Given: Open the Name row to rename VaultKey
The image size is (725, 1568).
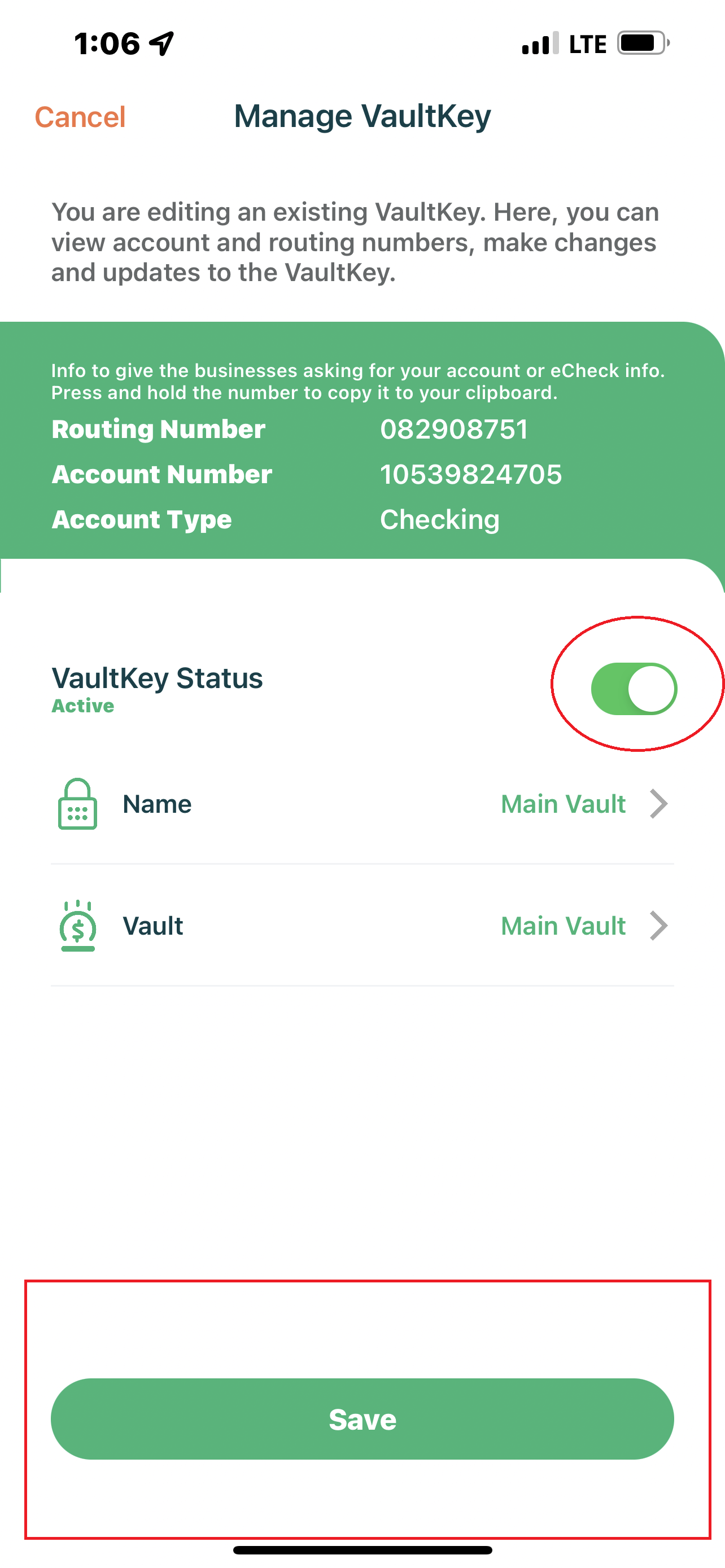Looking at the screenshot, I should [x=362, y=804].
